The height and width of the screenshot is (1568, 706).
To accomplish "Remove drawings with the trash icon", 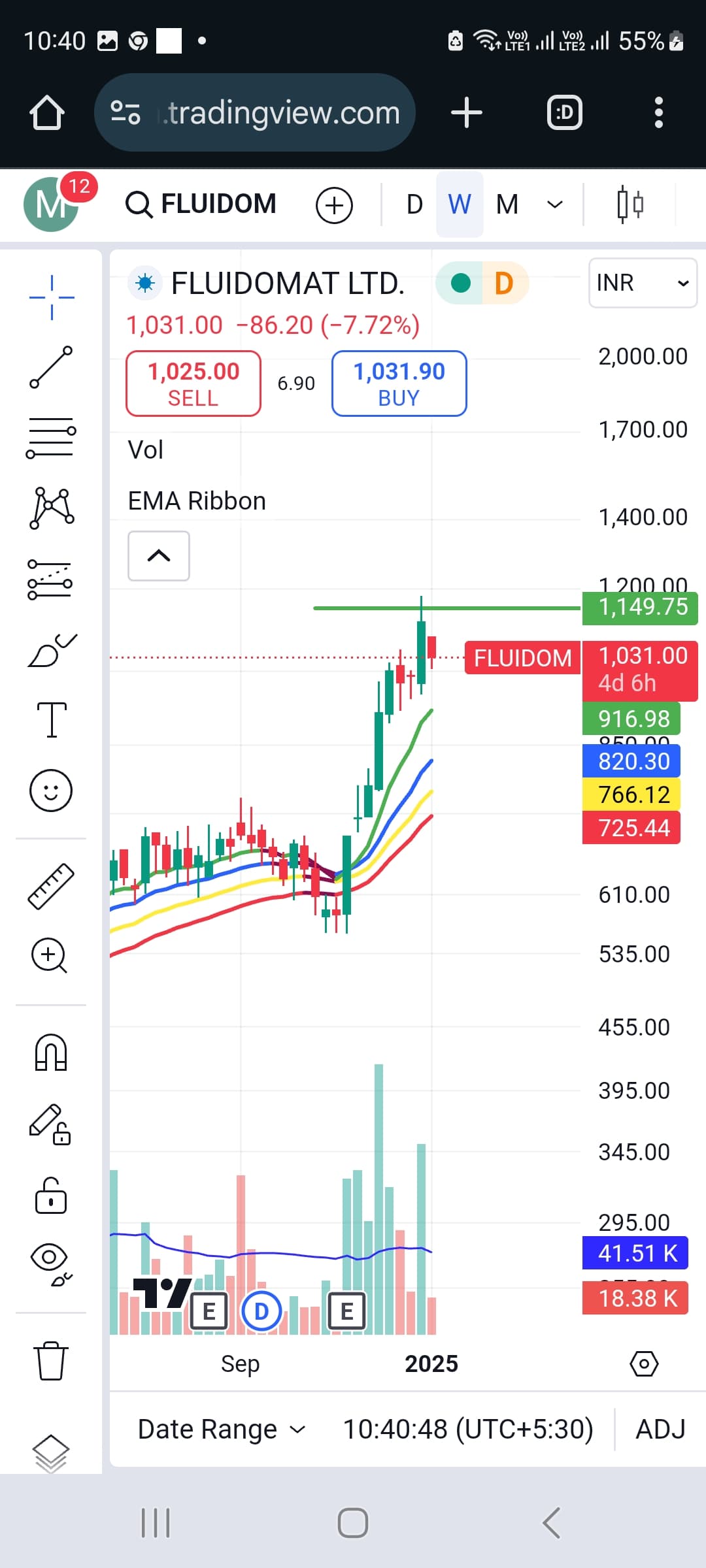I will point(50,1360).
